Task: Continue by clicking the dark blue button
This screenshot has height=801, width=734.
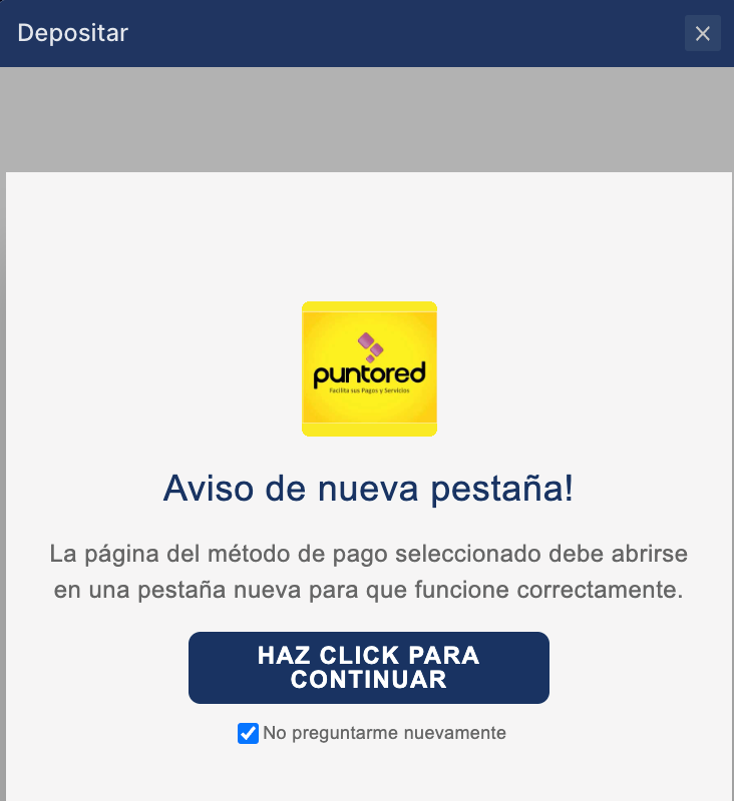Action: coord(369,667)
